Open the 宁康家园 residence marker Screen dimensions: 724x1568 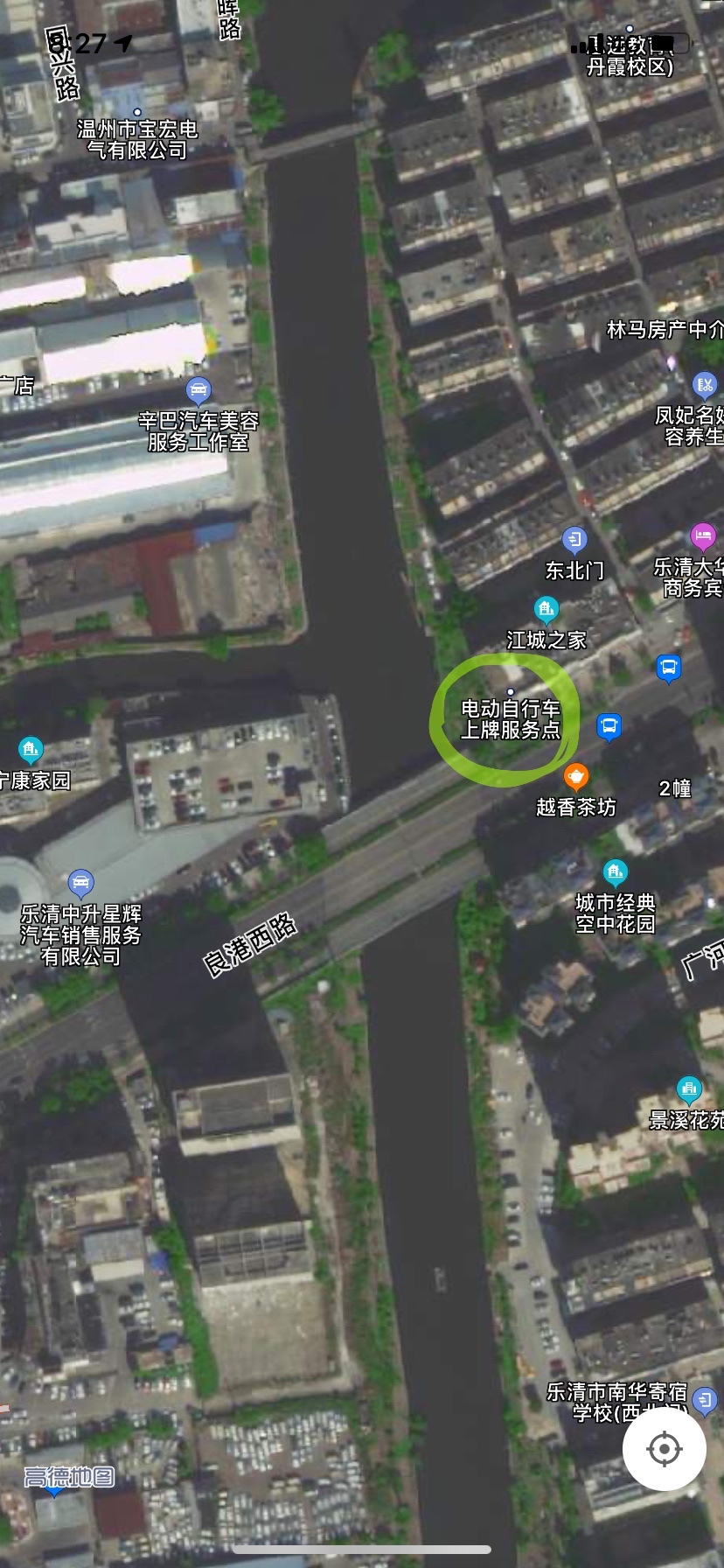31,750
